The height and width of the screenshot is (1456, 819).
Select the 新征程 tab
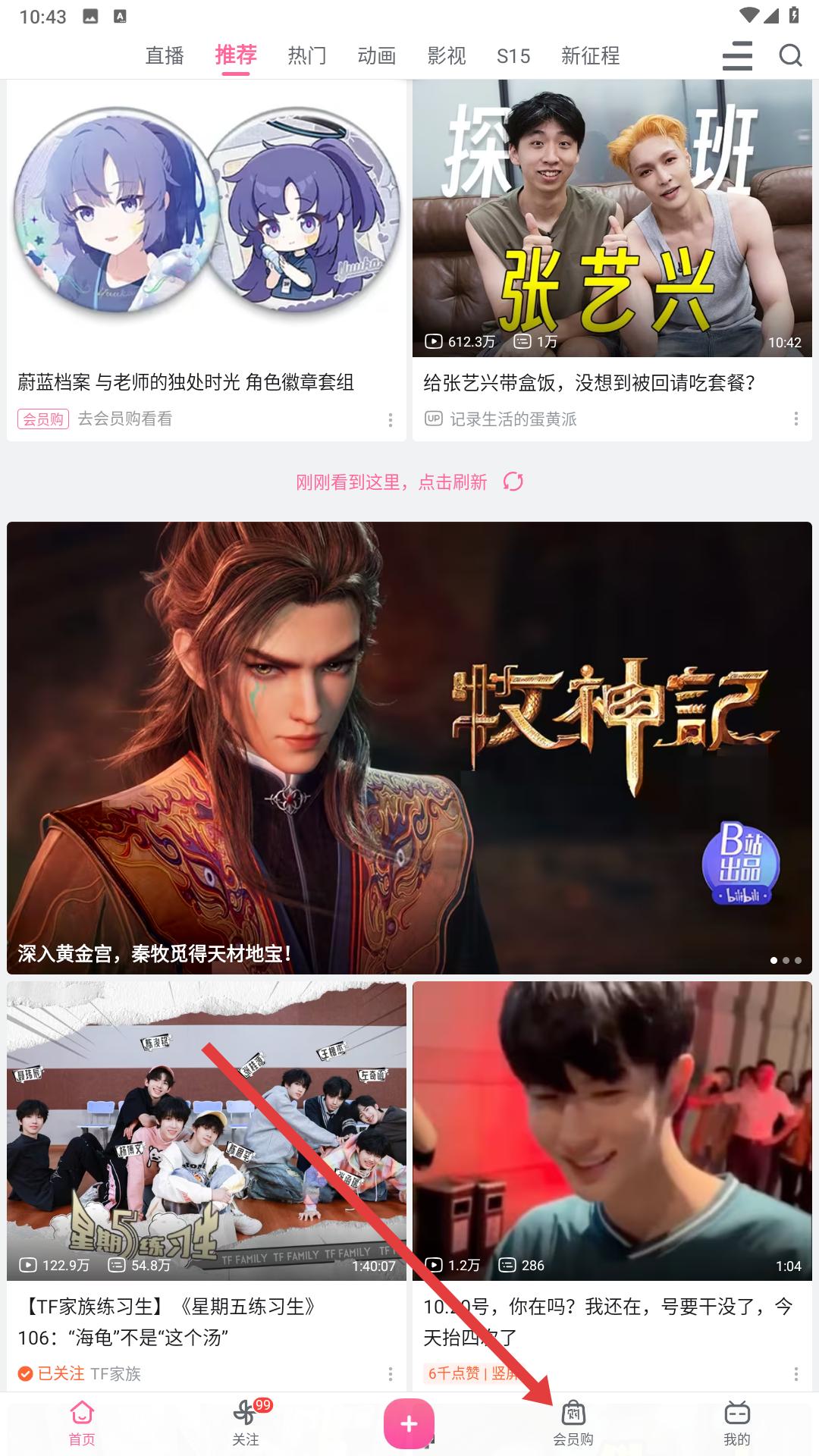pos(590,55)
